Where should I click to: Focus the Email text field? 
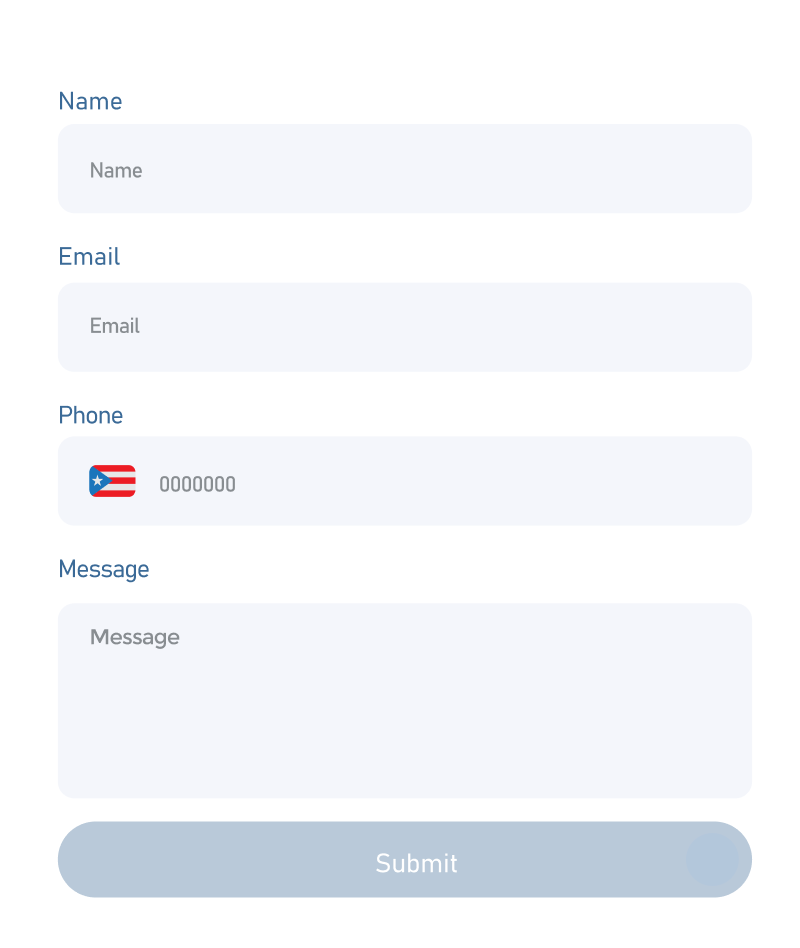click(404, 327)
